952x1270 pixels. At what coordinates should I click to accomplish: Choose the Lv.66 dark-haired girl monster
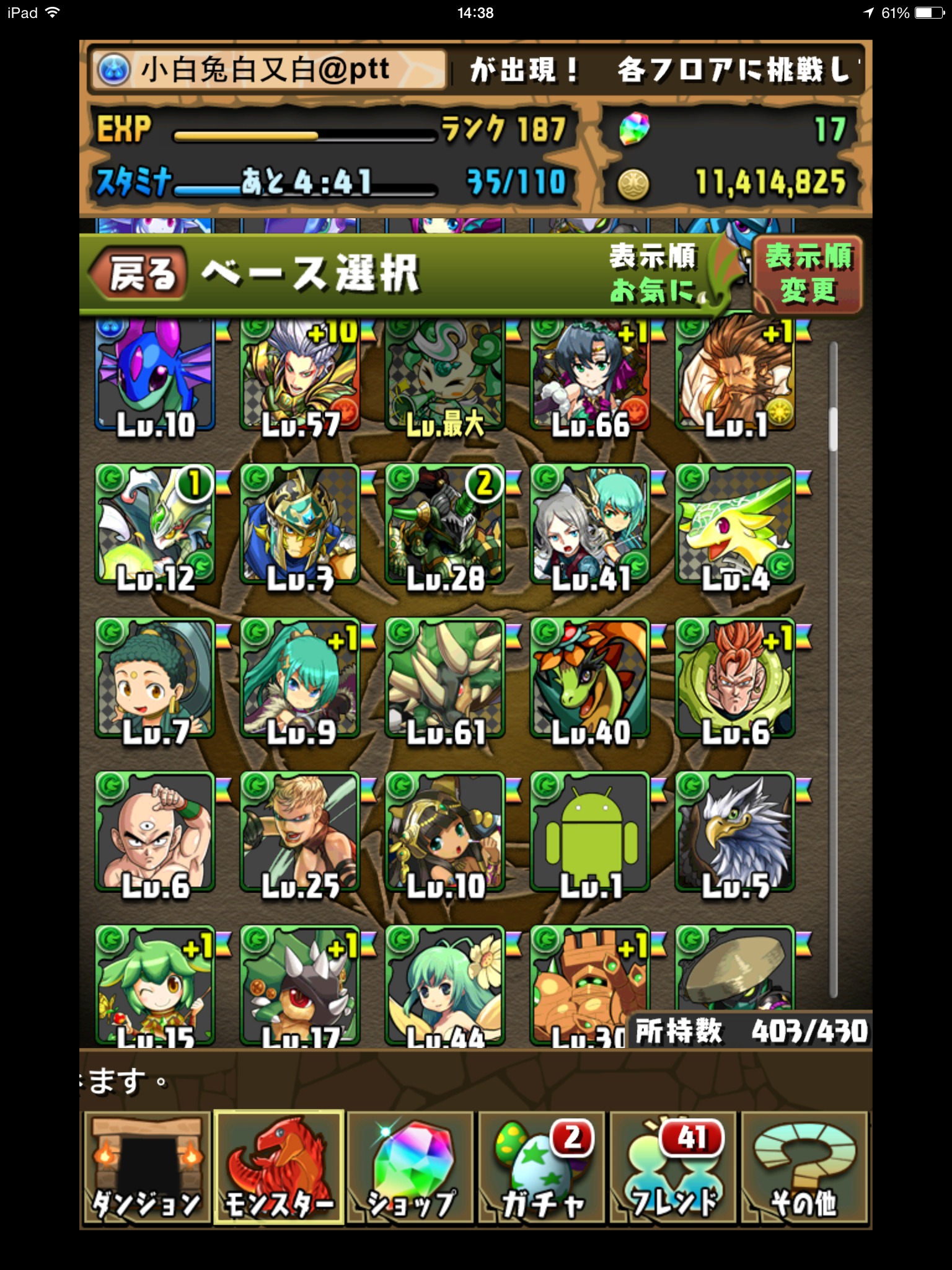[591, 375]
